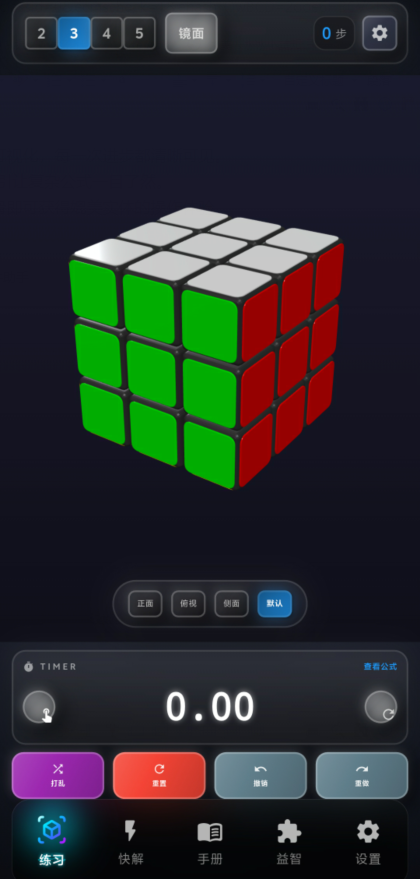Switch to 正面 front view
Image resolution: width=420 pixels, height=879 pixels.
[145, 604]
